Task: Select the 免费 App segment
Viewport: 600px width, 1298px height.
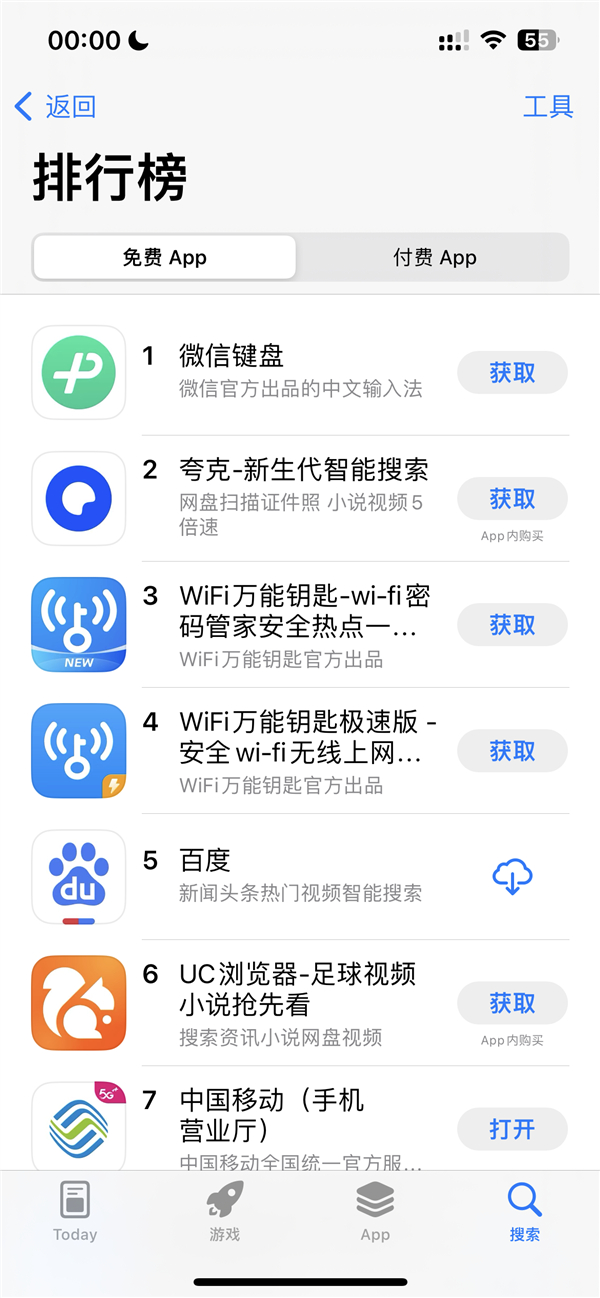Action: coord(165,258)
